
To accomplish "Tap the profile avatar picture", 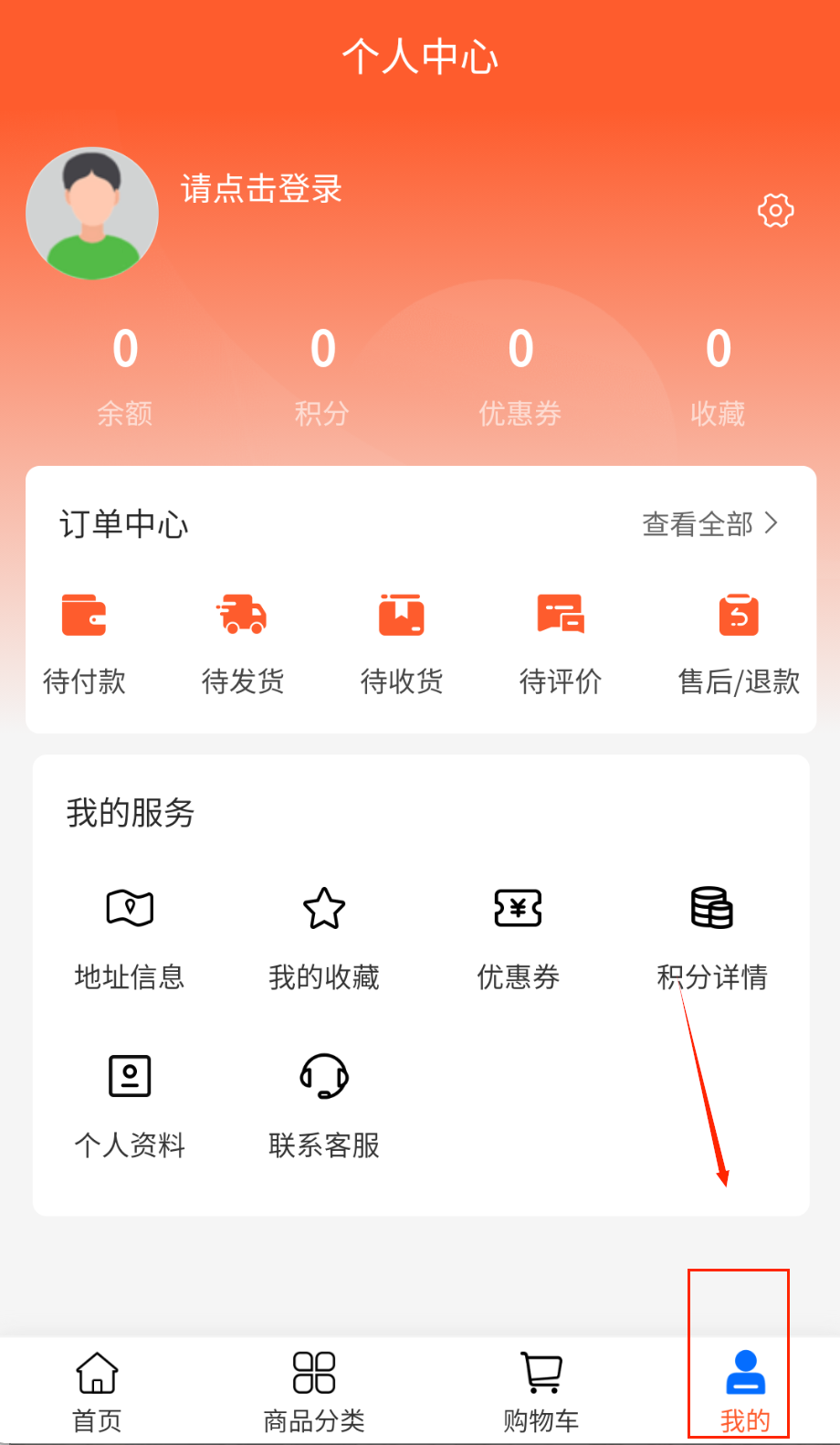I will 92,214.
